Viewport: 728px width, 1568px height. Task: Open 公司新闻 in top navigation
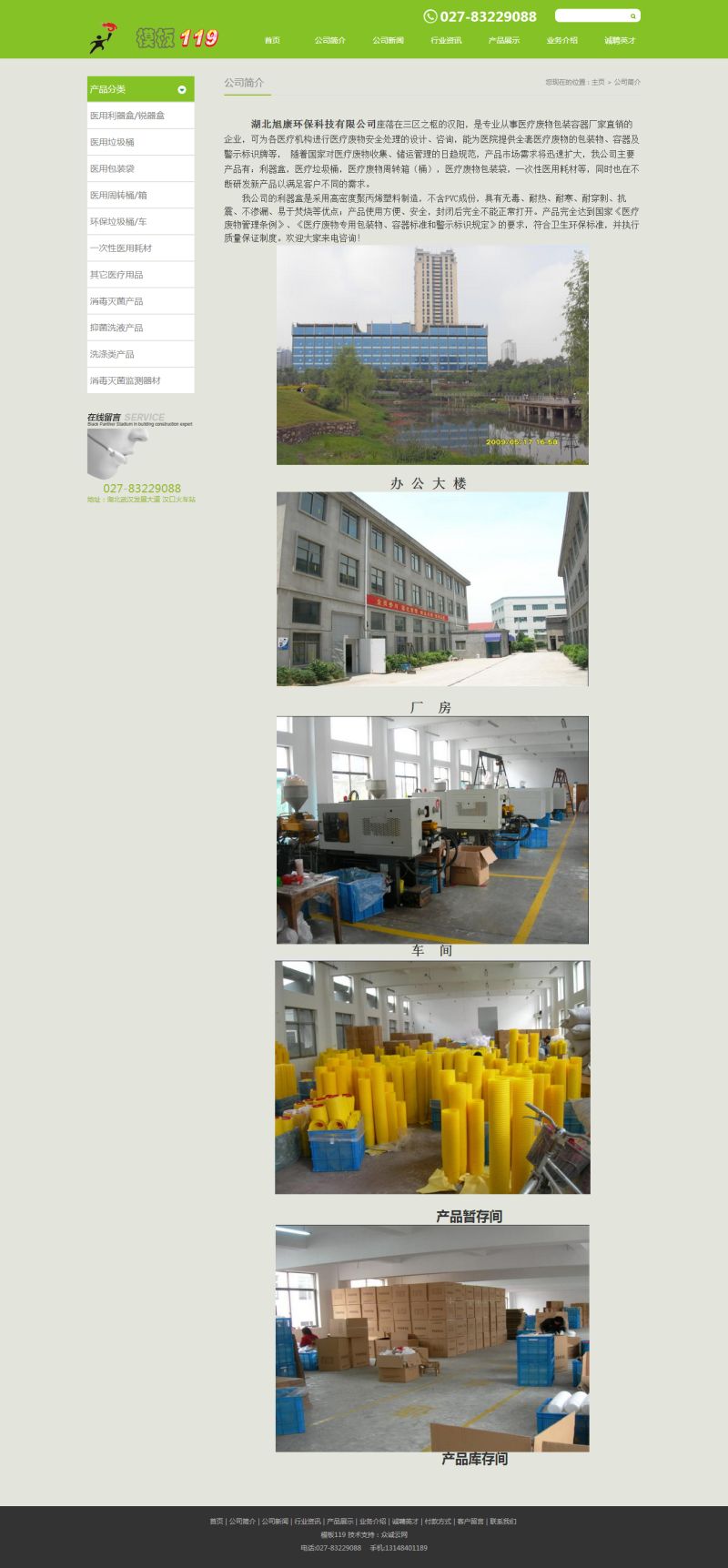click(388, 40)
